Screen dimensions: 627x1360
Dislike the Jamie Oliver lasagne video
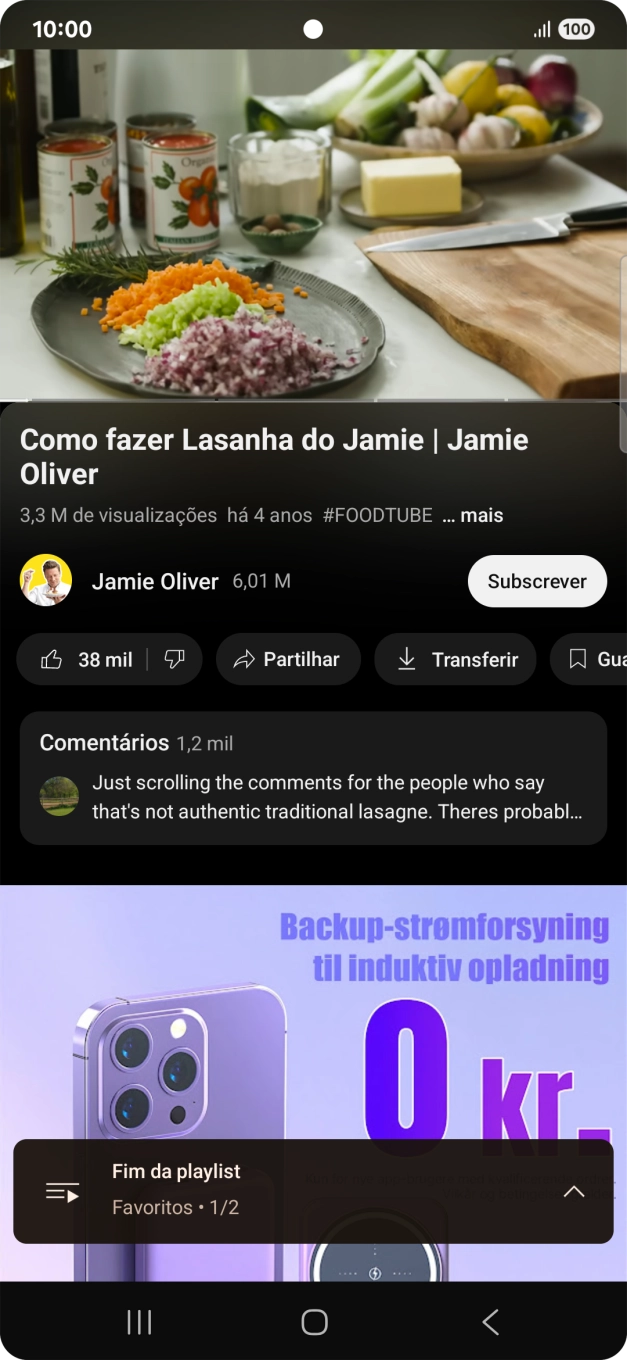coord(175,660)
